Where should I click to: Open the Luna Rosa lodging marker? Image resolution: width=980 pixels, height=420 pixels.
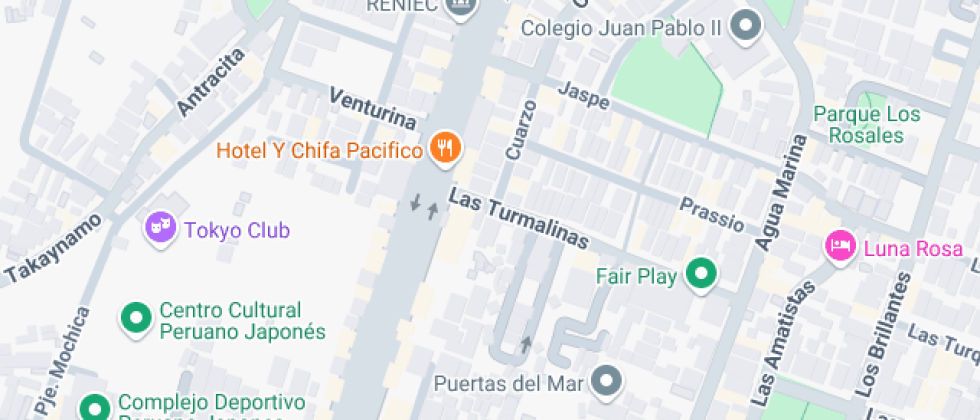coord(839,246)
